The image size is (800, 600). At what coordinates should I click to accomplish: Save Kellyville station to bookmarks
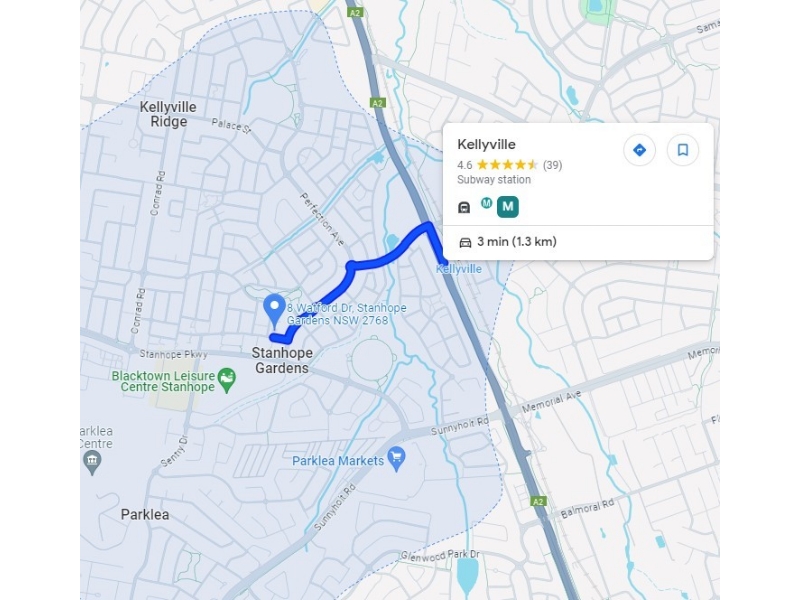click(x=683, y=150)
